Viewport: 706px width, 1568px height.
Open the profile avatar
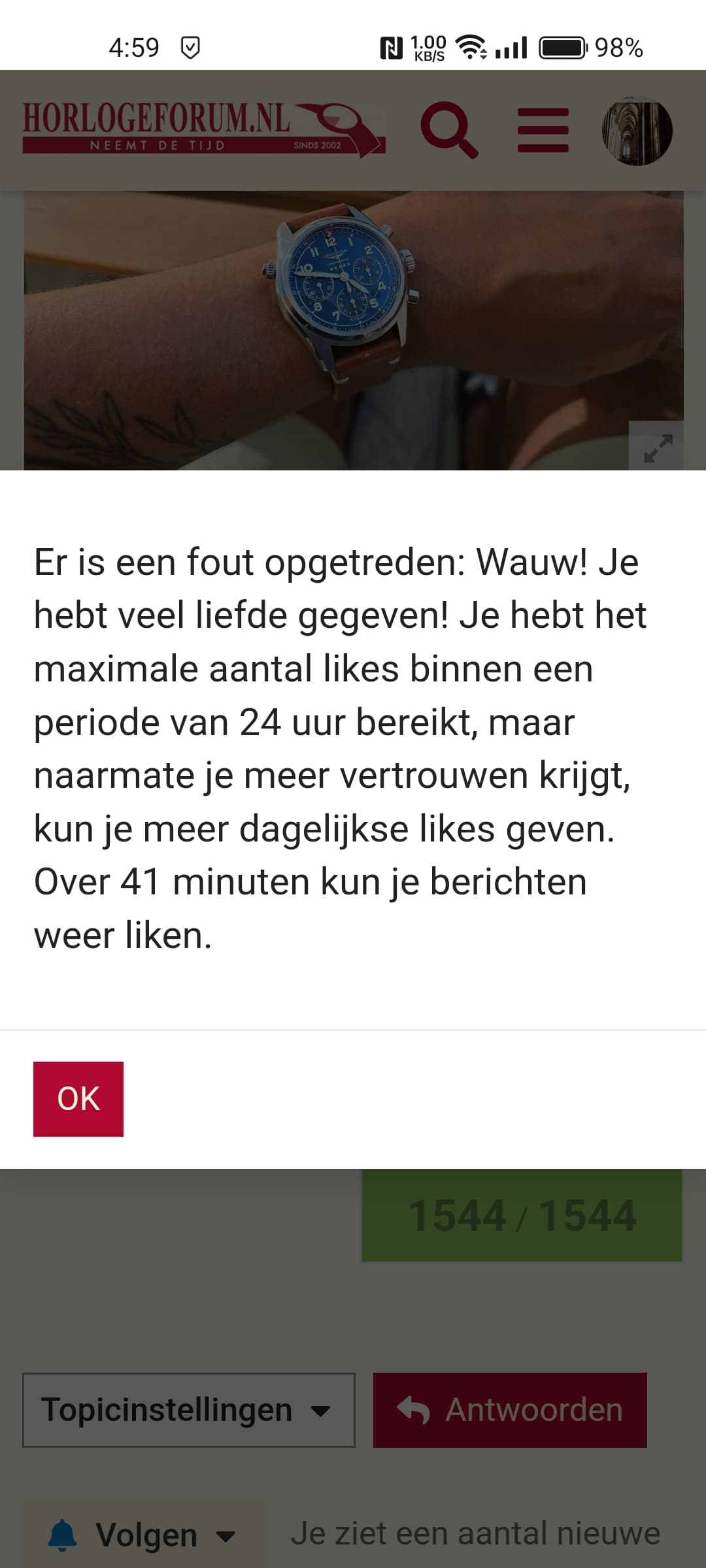[x=637, y=130]
